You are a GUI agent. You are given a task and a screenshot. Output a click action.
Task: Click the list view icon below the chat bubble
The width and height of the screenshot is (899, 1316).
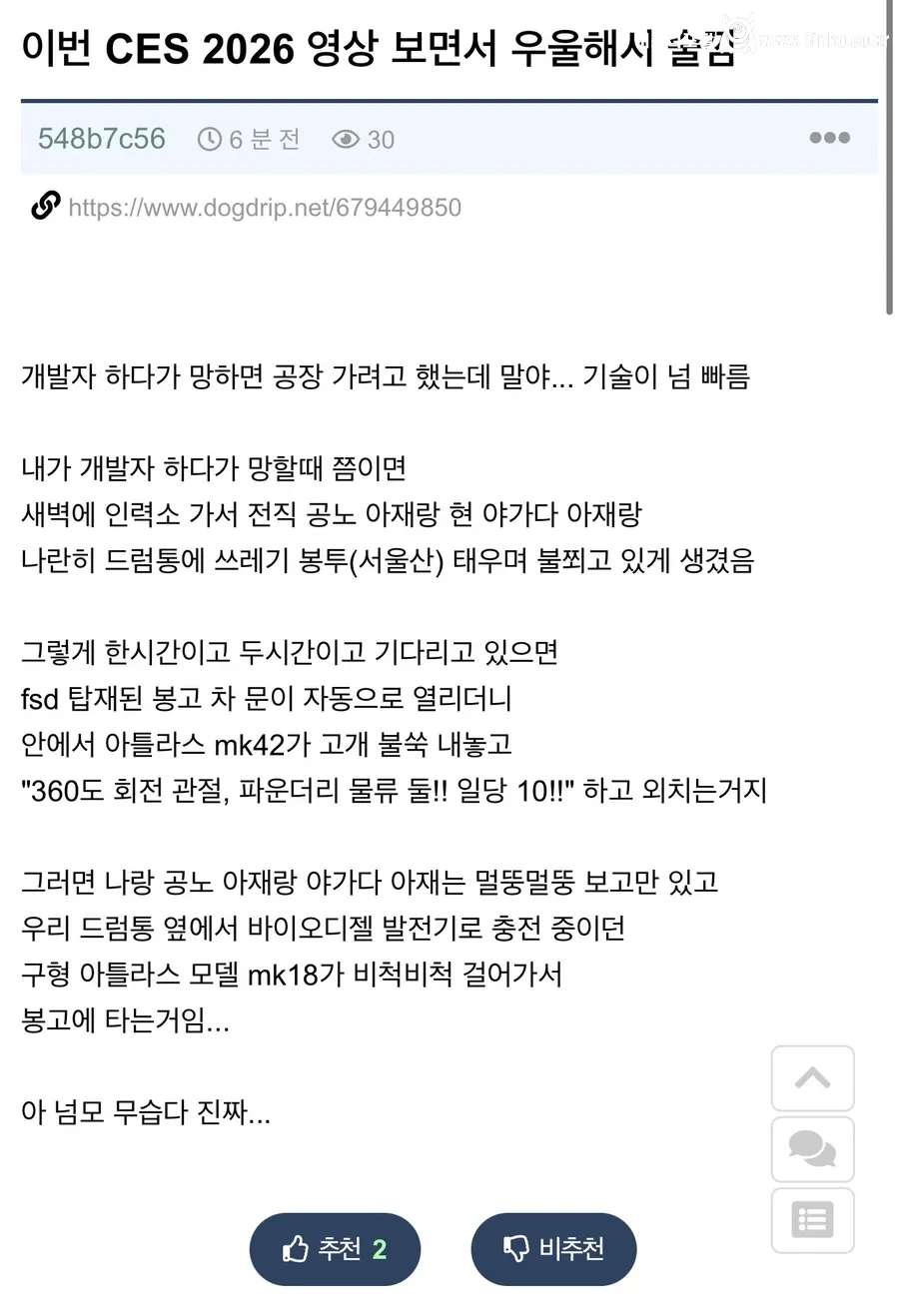pyautogui.click(x=812, y=1220)
